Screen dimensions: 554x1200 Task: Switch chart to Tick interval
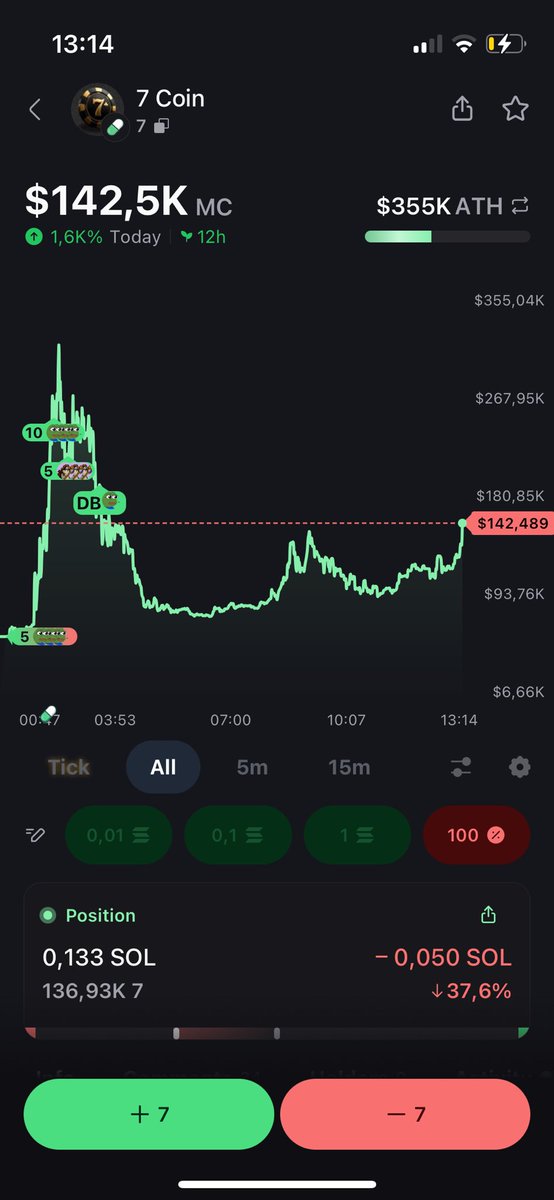click(69, 767)
